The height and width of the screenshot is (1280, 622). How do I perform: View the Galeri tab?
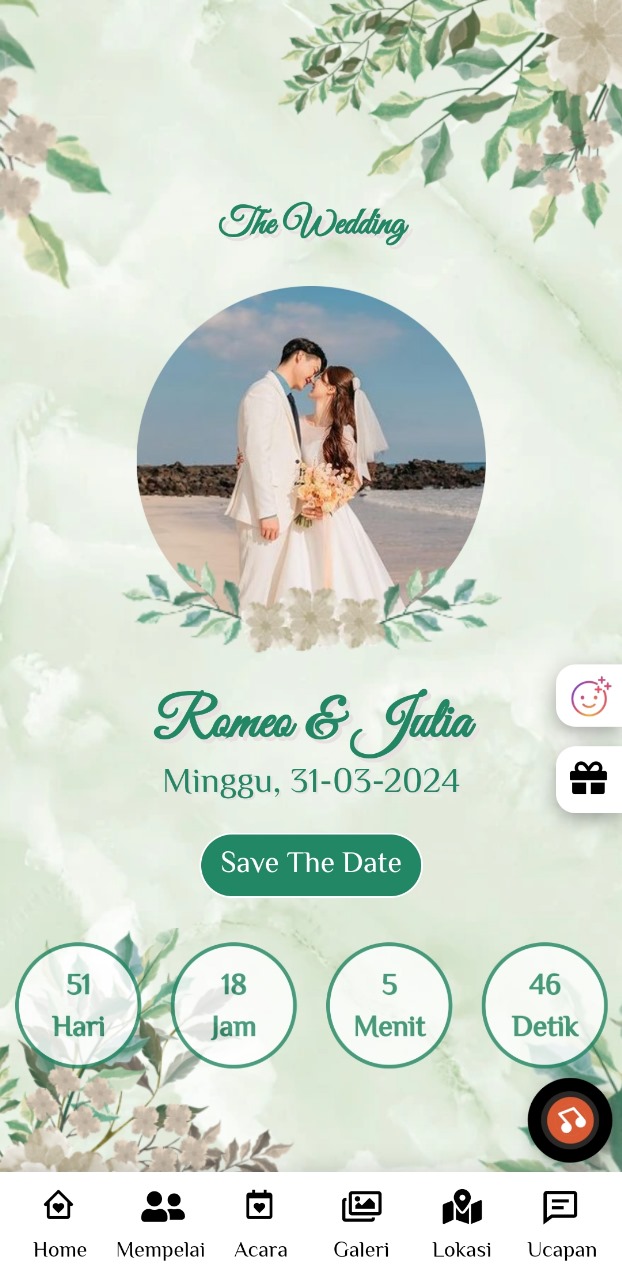361,1222
